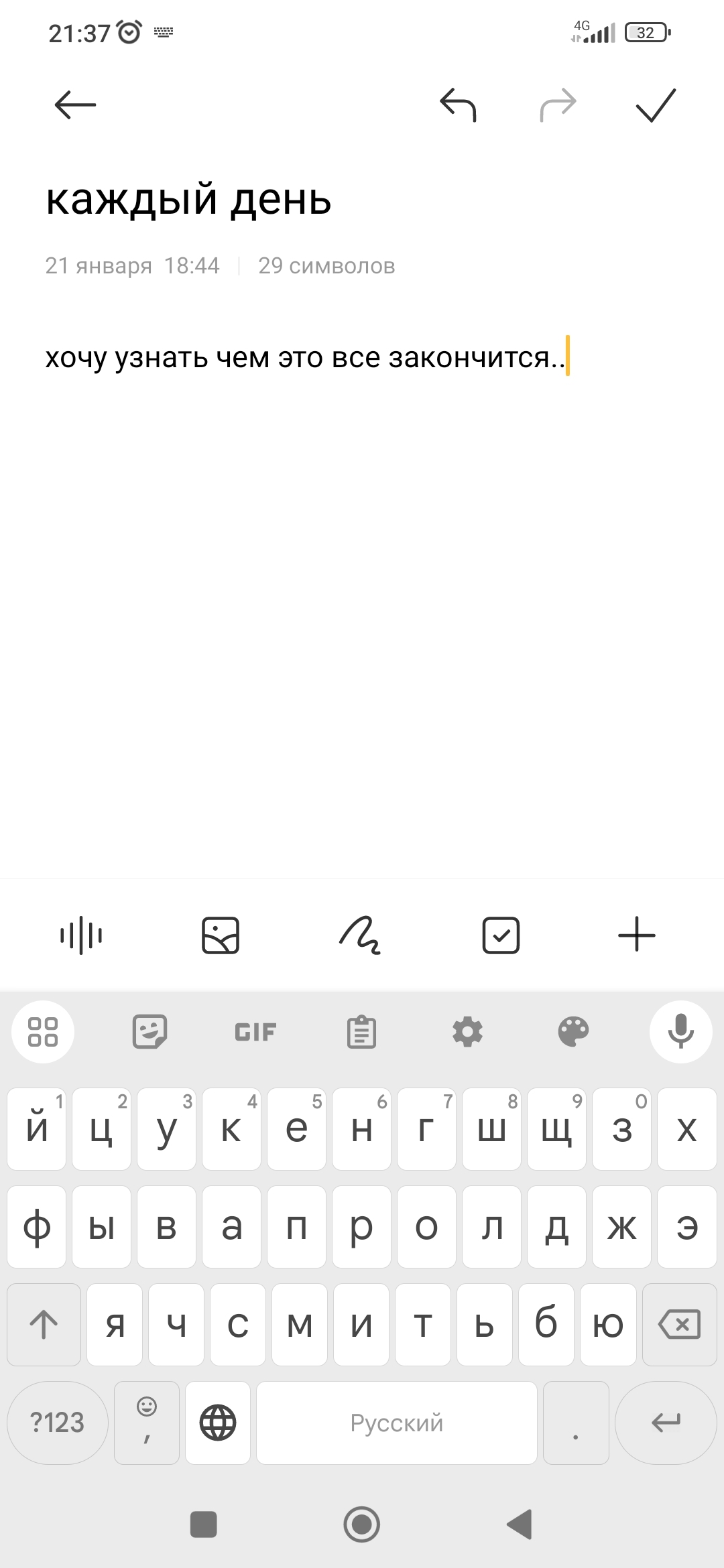Viewport: 724px width, 1568px height.
Task: Redo the reverted edit
Action: click(x=558, y=105)
